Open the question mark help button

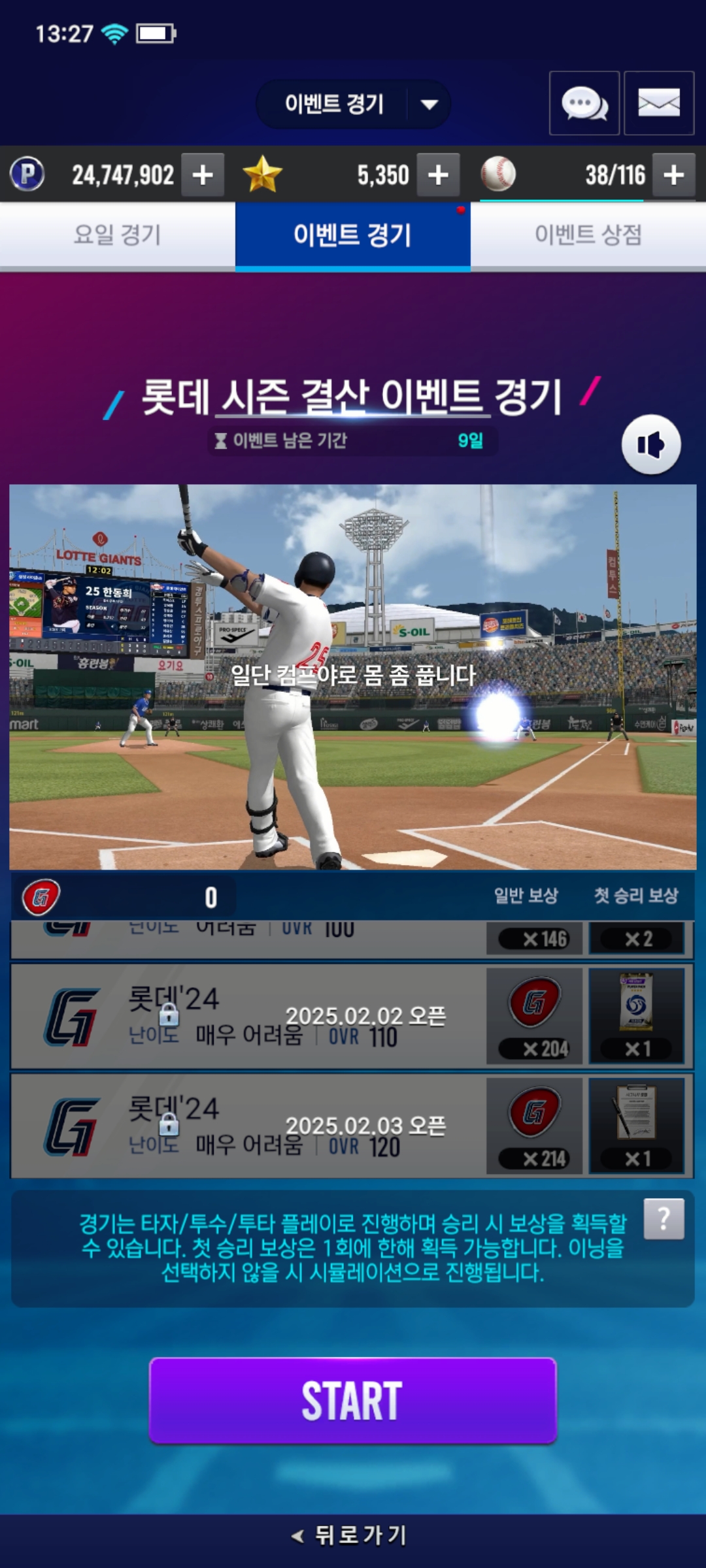664,1218
